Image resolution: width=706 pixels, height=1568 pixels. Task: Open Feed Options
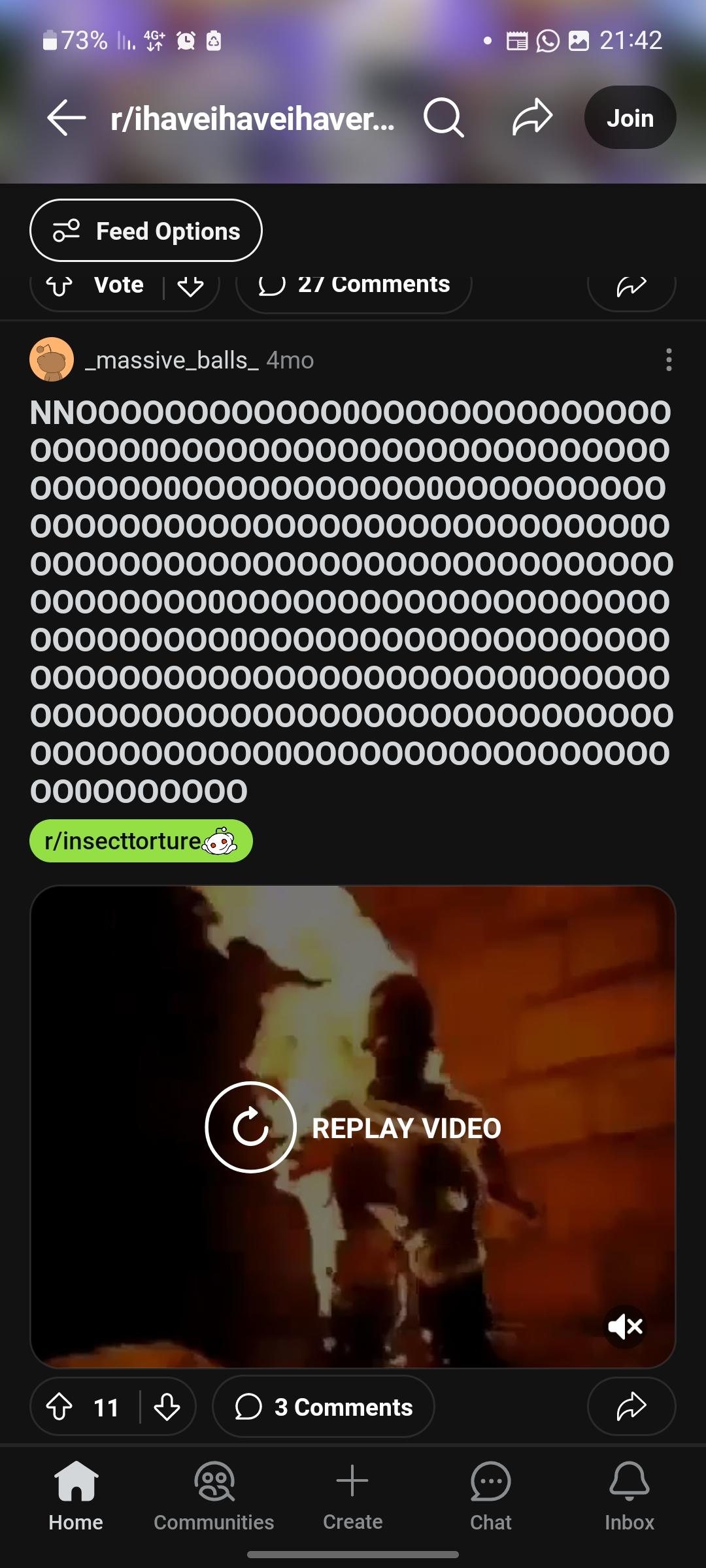146,231
